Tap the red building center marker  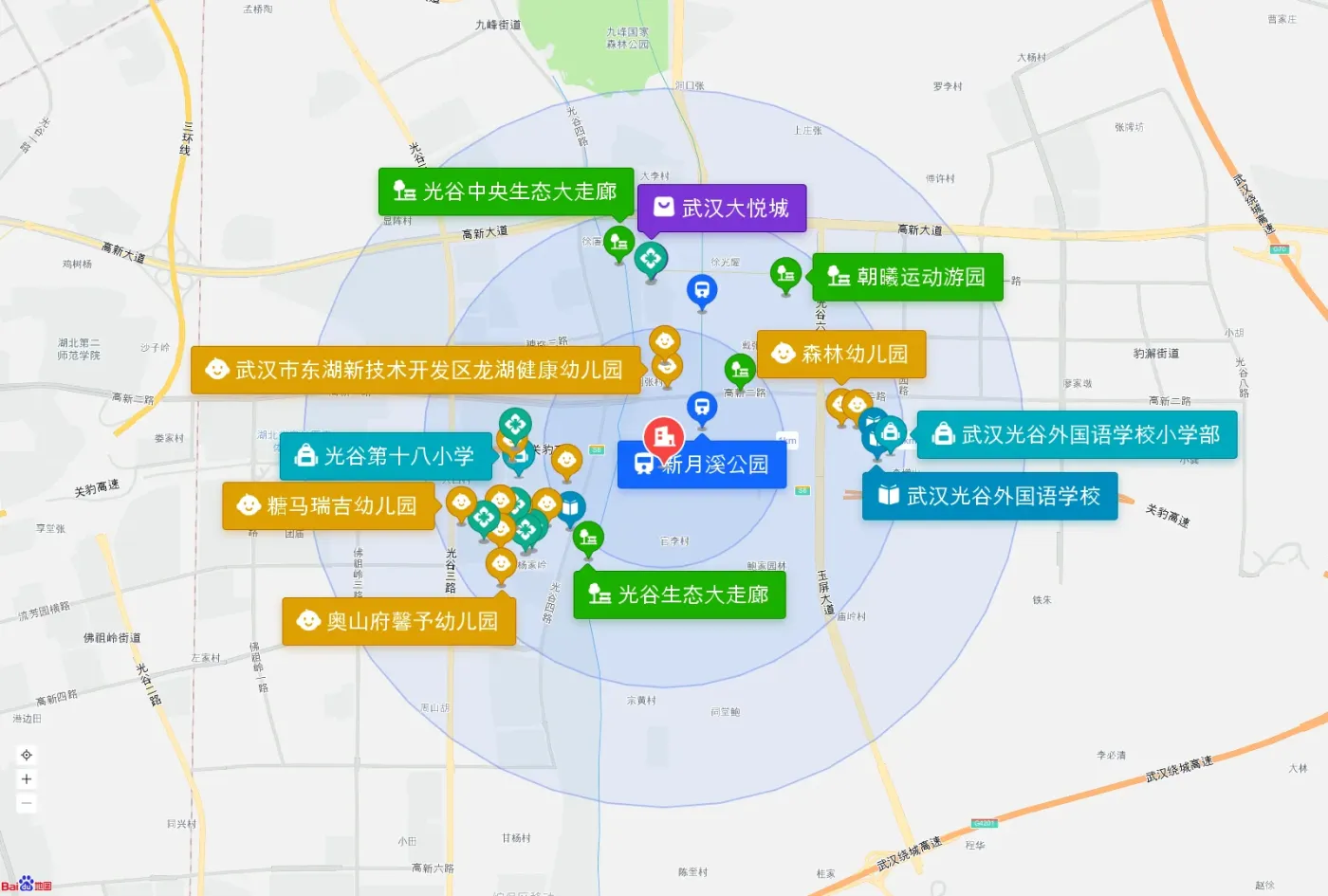(664, 437)
